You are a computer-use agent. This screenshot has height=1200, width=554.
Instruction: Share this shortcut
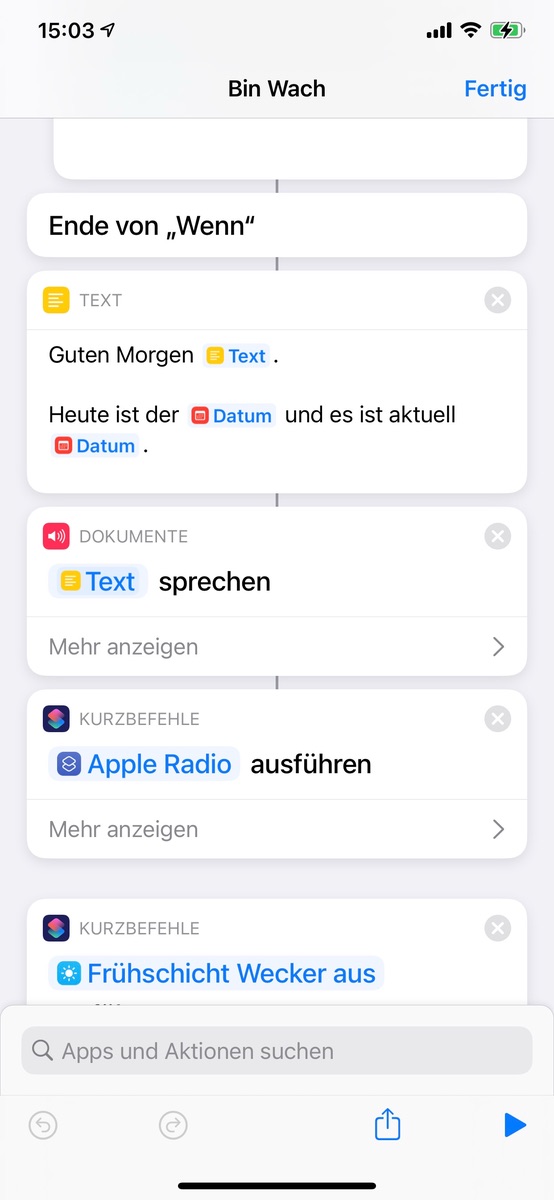coord(387,1125)
